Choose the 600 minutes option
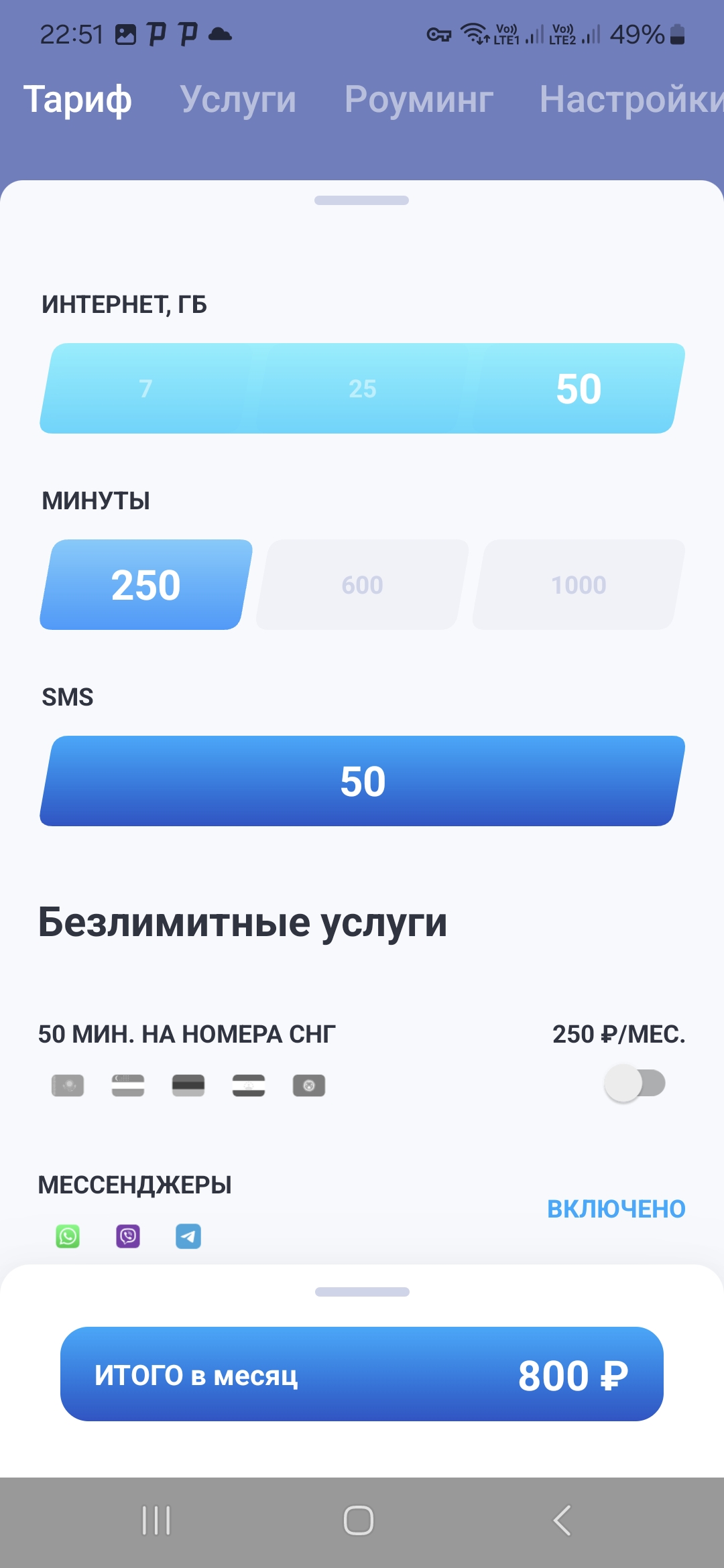 (362, 585)
